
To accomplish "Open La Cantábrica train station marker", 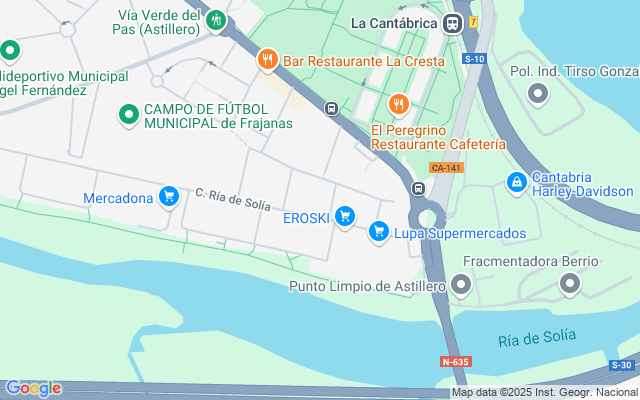I will click(x=453, y=22).
